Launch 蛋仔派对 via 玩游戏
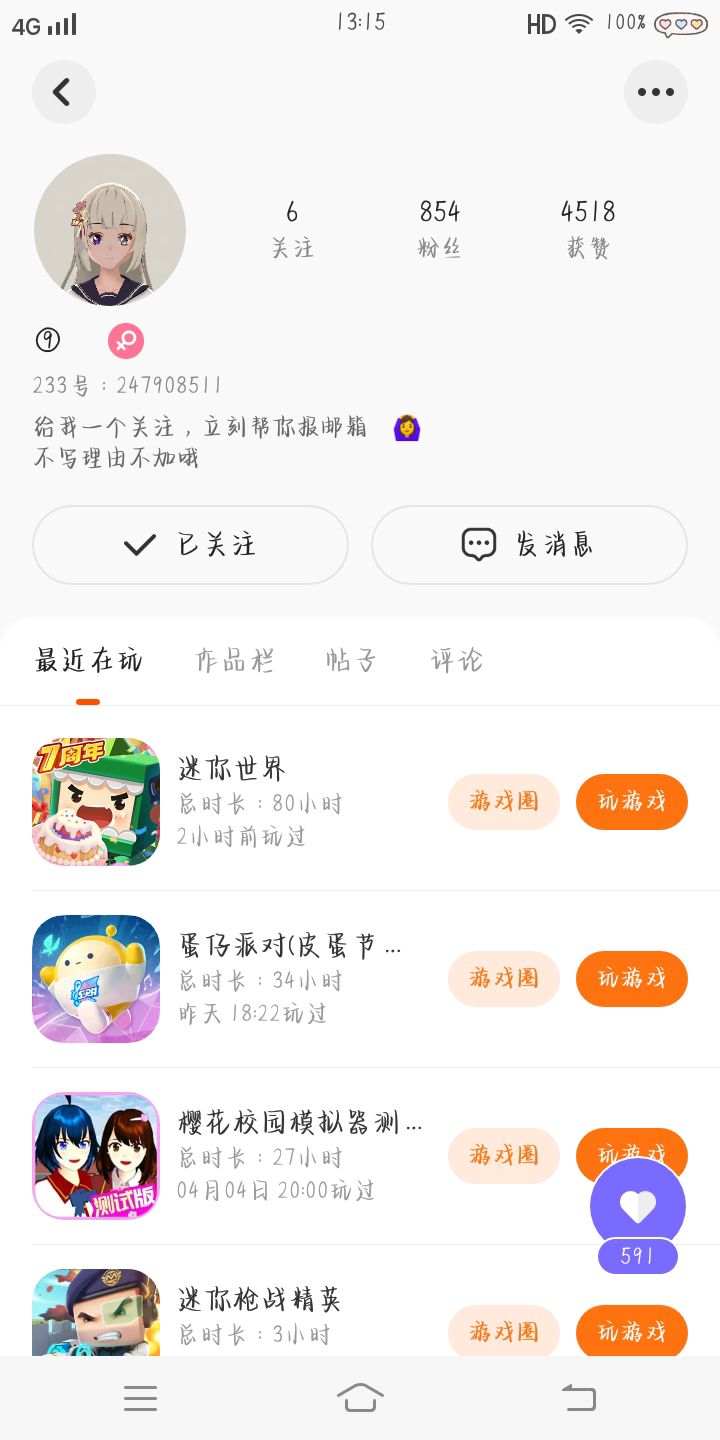 (631, 978)
